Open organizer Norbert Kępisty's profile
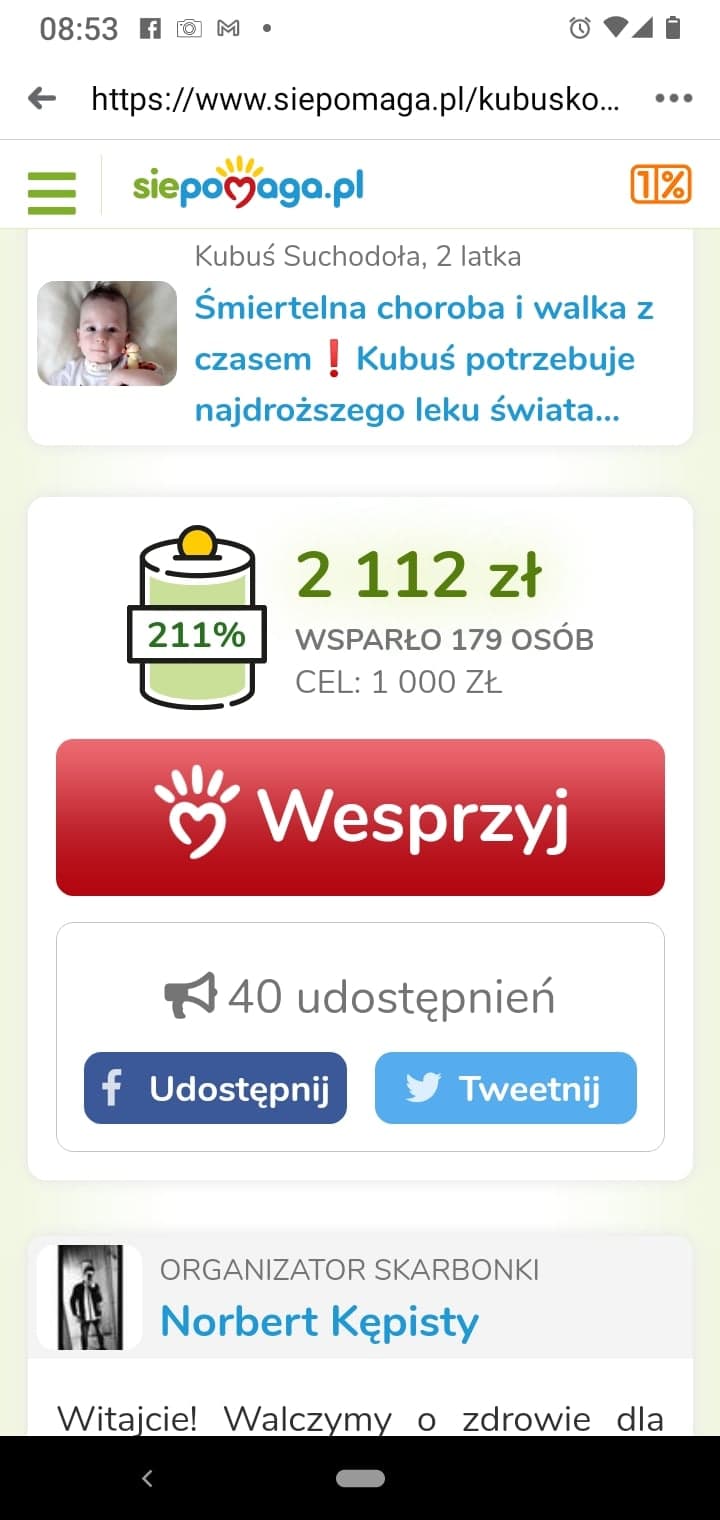The image size is (720, 1520). [x=319, y=1321]
